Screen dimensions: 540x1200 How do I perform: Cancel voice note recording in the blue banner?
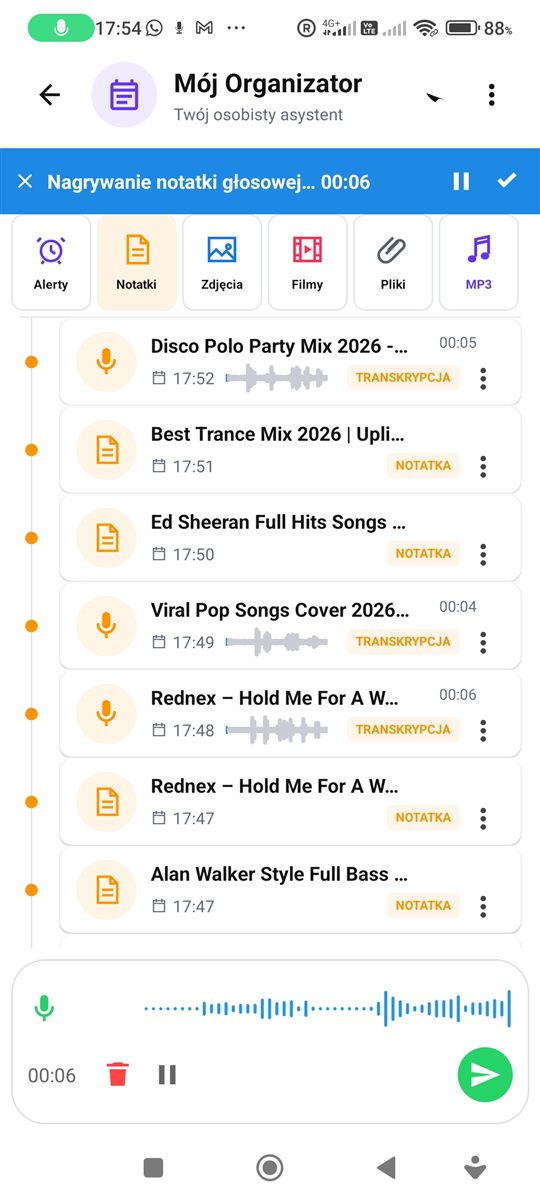pyautogui.click(x=25, y=181)
